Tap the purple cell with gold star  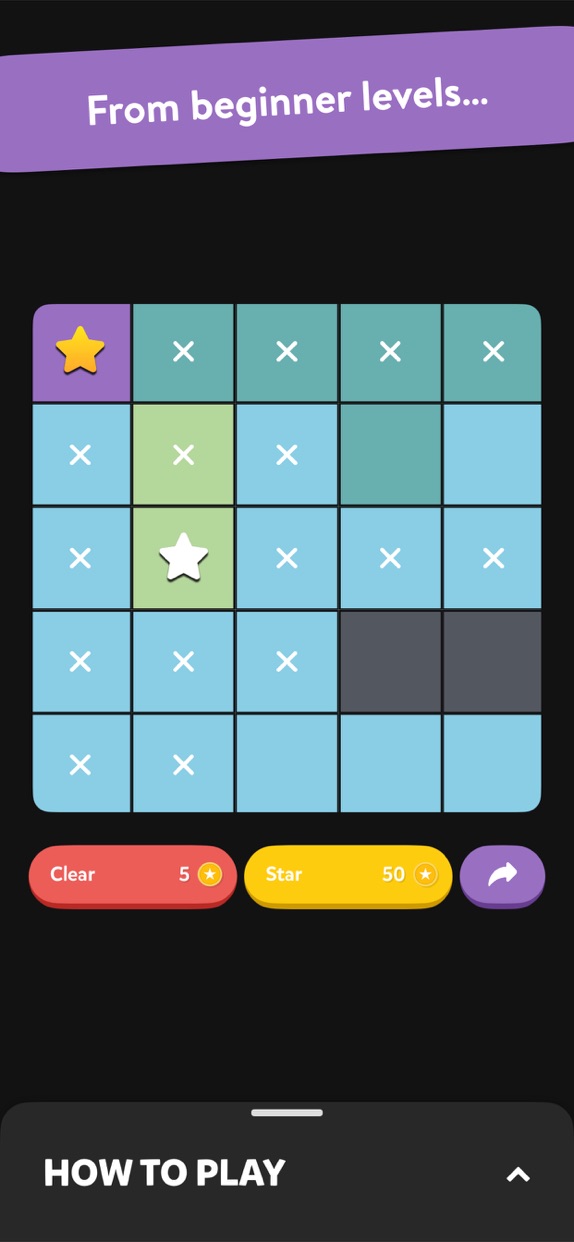click(x=81, y=352)
